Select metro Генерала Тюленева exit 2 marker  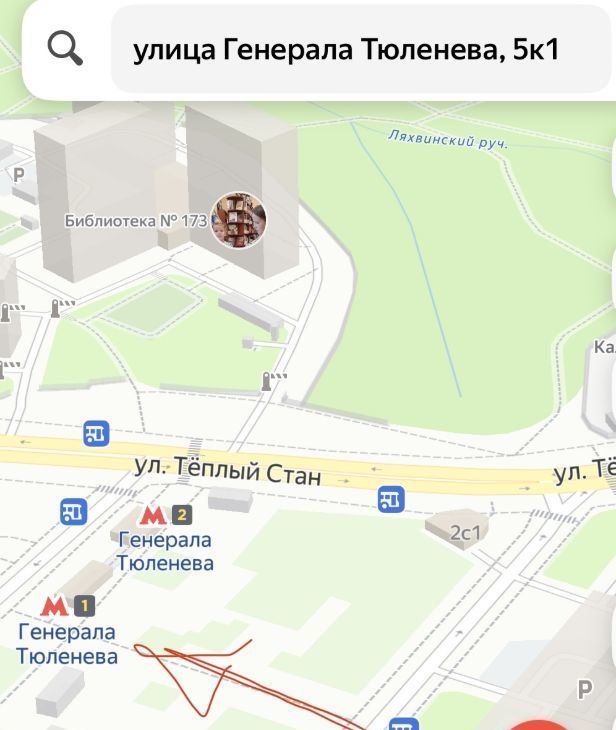[164, 516]
